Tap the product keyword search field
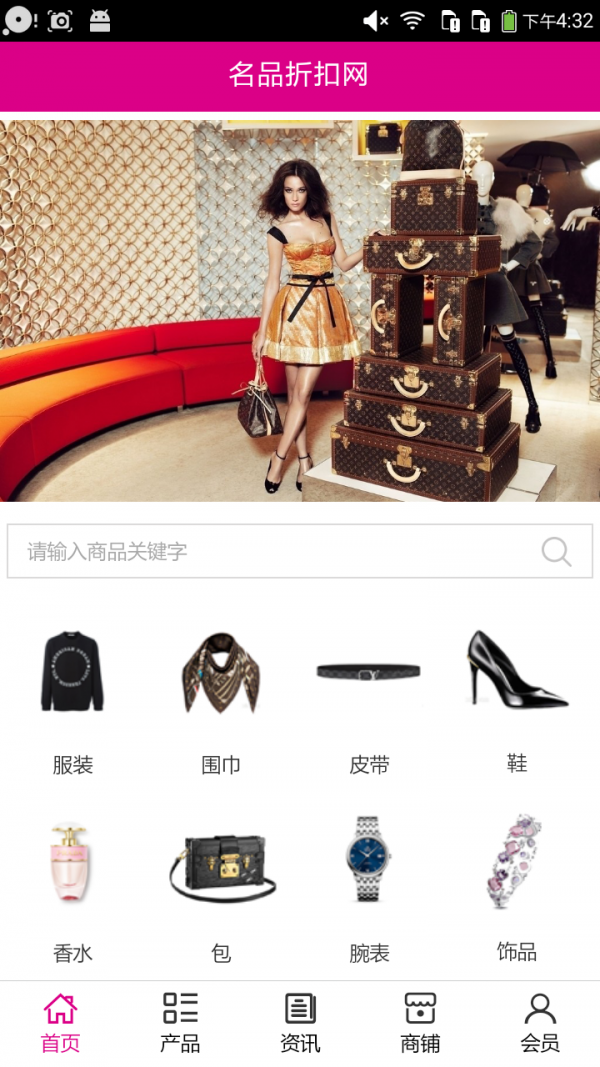Image resolution: width=600 pixels, height=1067 pixels. 300,551
